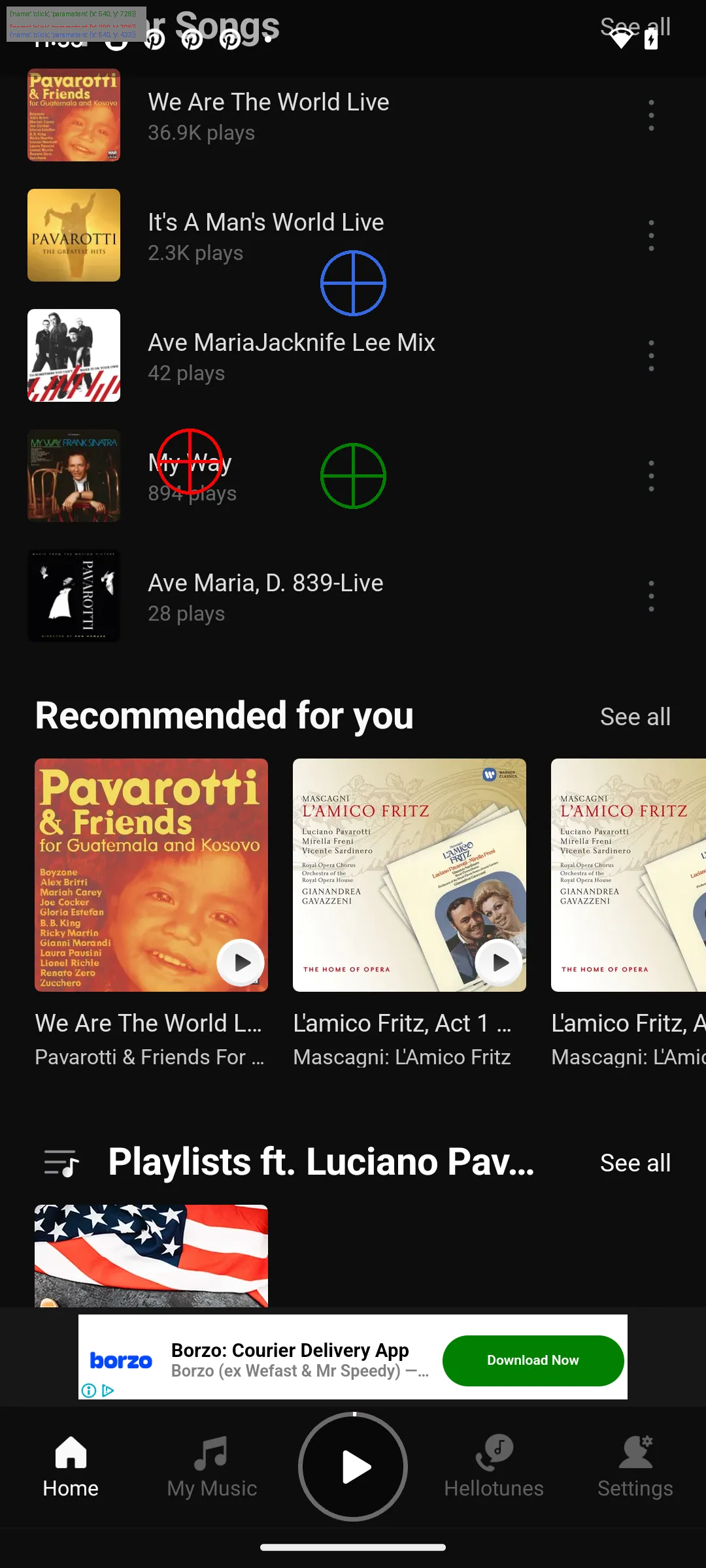Image resolution: width=706 pixels, height=1568 pixels.
Task: Open options for Ave MariaJacknife Lee Mix
Action: 651,356
